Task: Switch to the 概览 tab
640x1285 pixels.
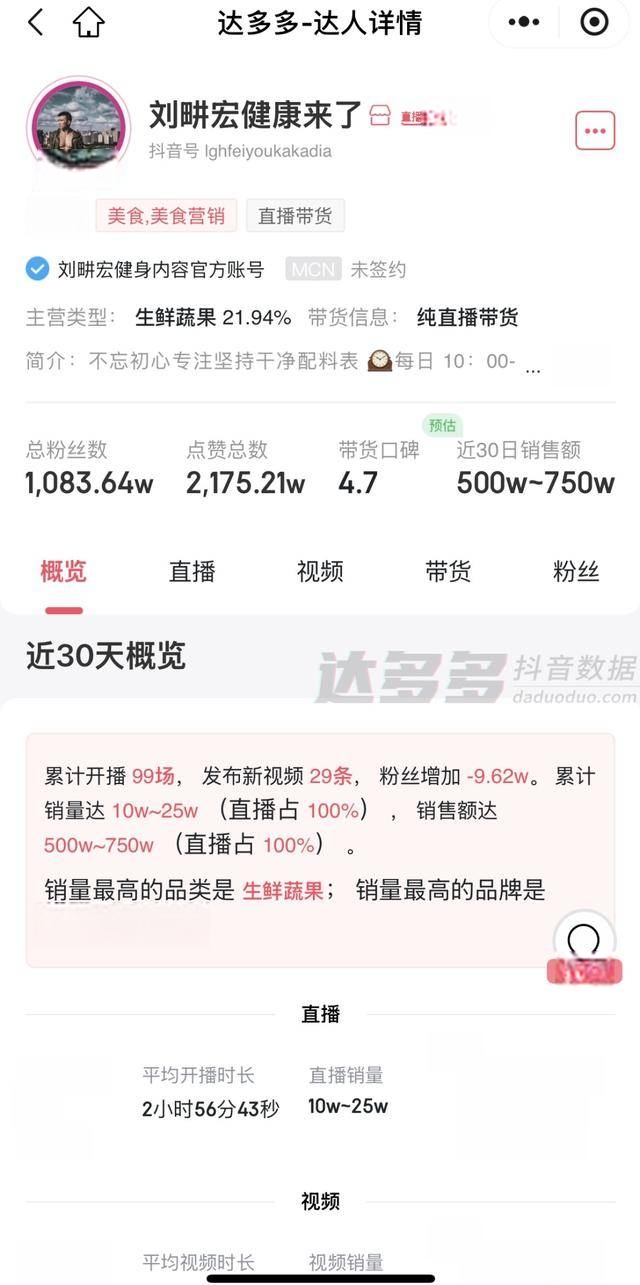Action: pyautogui.click(x=63, y=572)
